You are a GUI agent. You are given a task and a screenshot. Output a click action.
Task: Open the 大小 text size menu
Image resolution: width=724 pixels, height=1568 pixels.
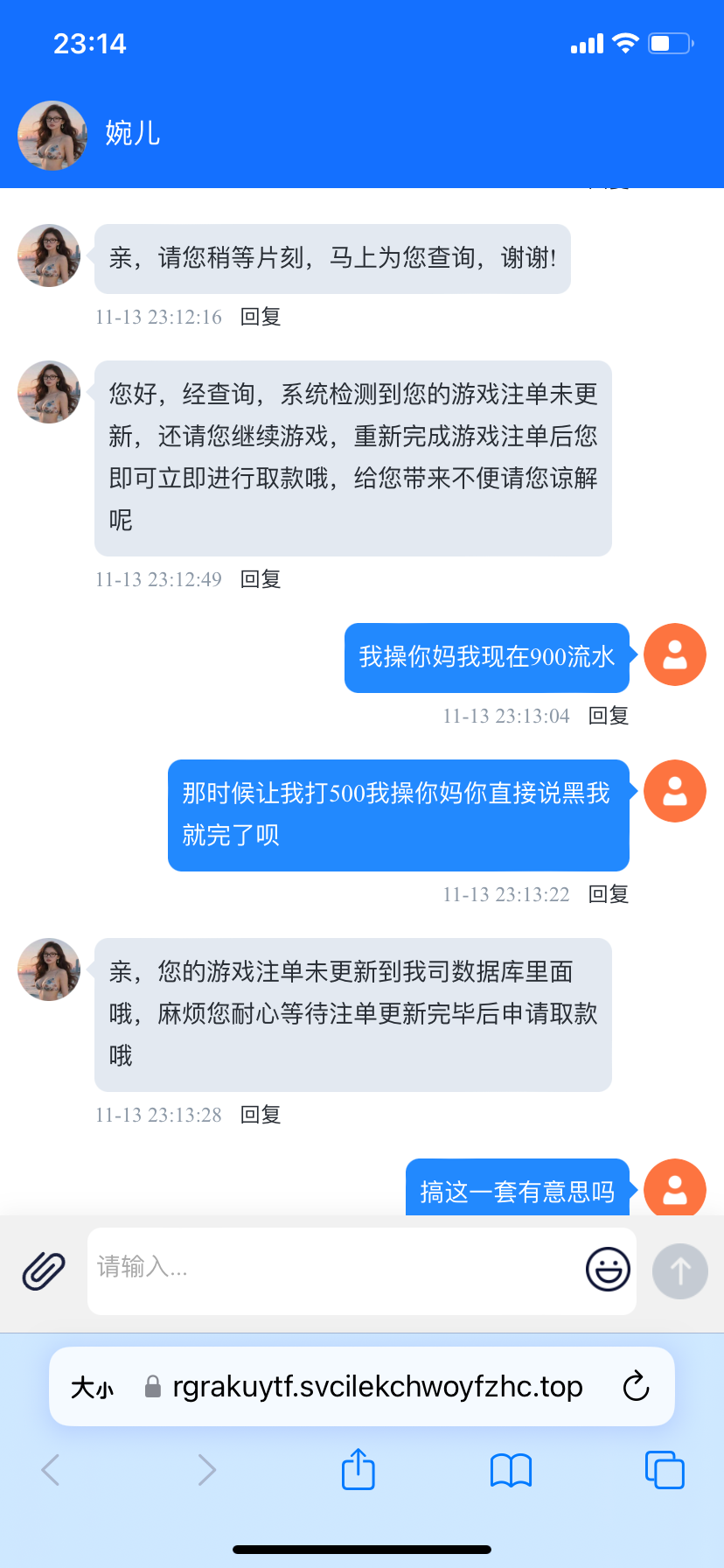click(93, 1386)
